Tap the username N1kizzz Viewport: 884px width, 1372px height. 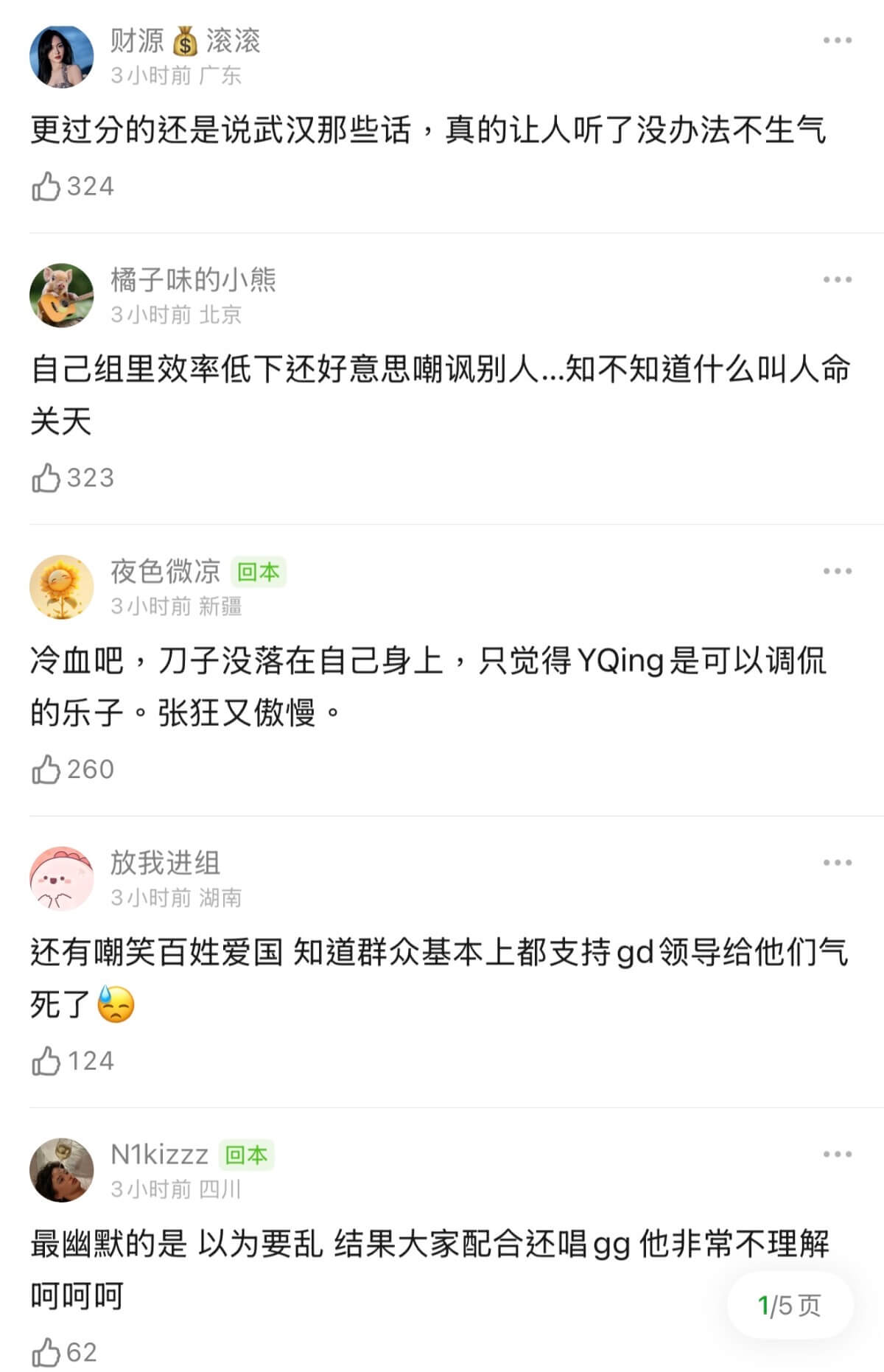pyautogui.click(x=159, y=1154)
